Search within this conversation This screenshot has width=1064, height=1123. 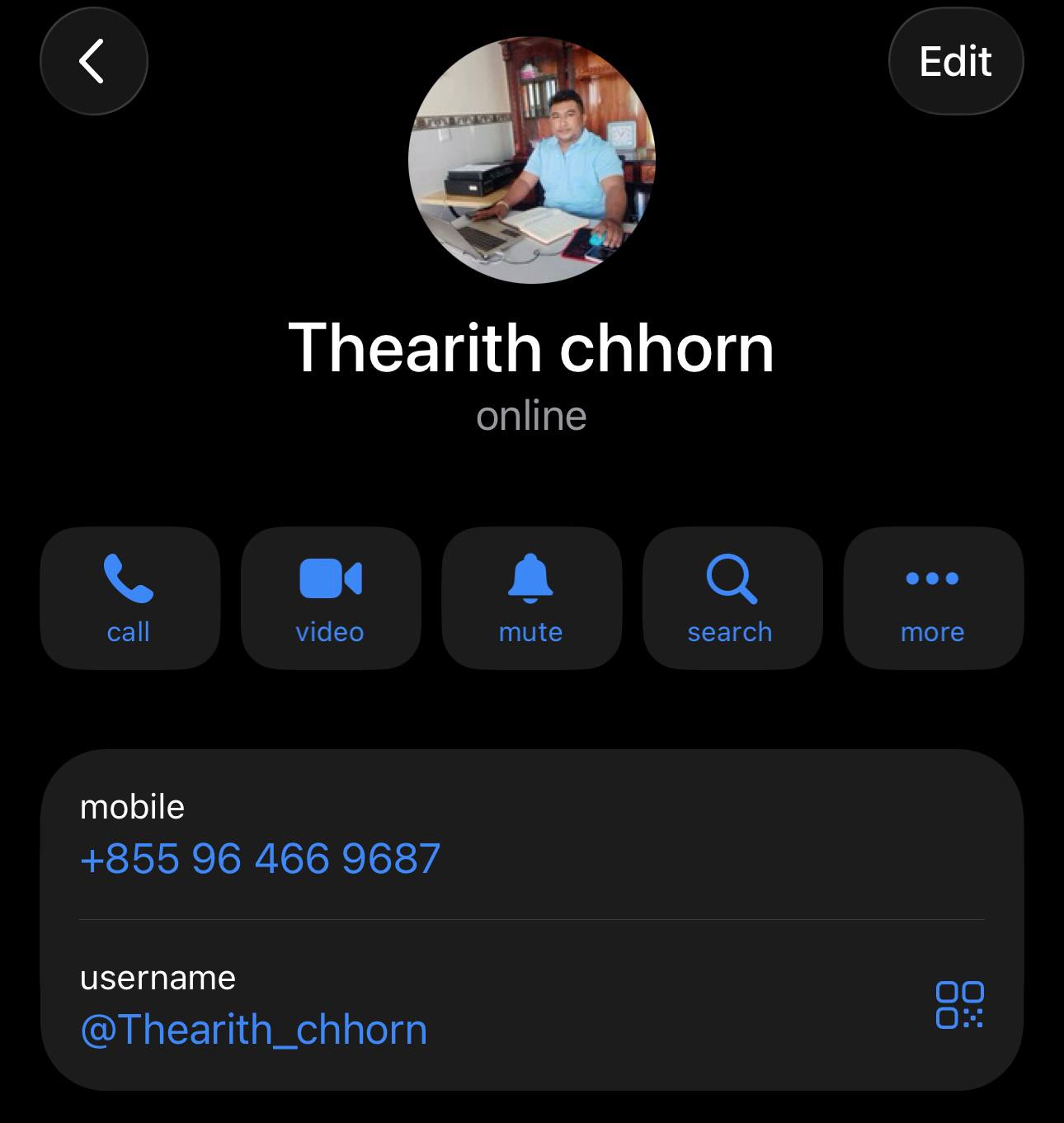pos(732,598)
